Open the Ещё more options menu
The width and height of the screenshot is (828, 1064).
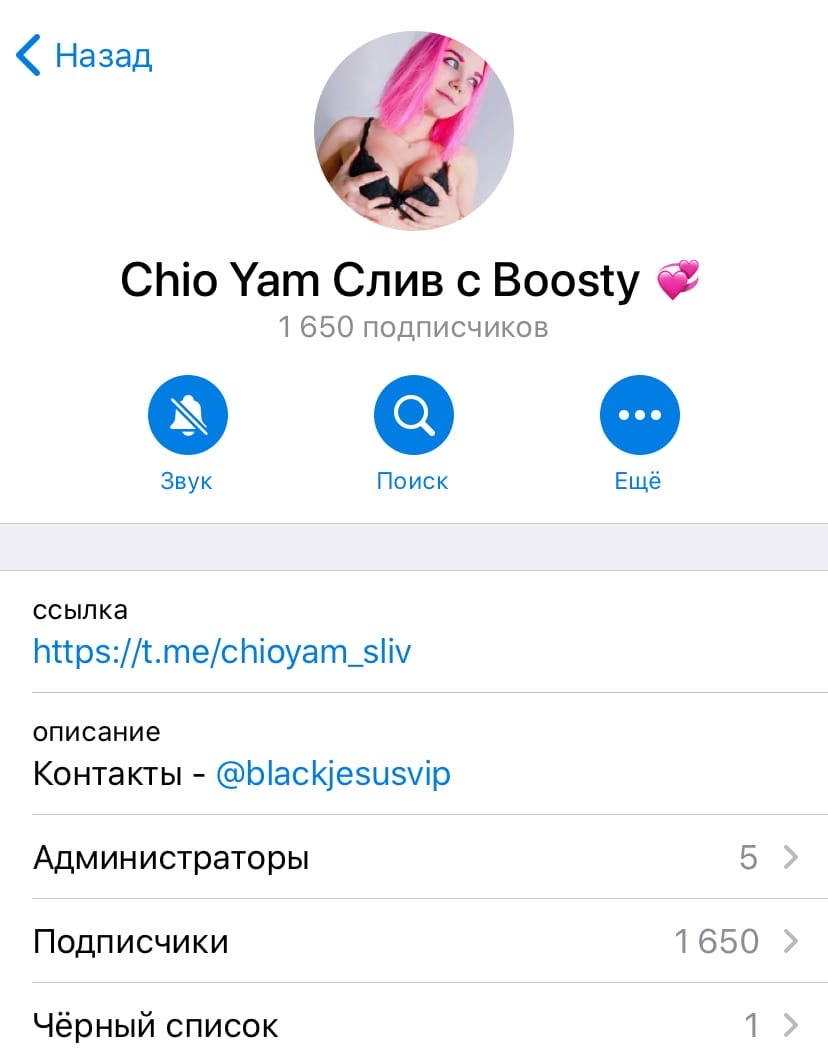click(639, 414)
